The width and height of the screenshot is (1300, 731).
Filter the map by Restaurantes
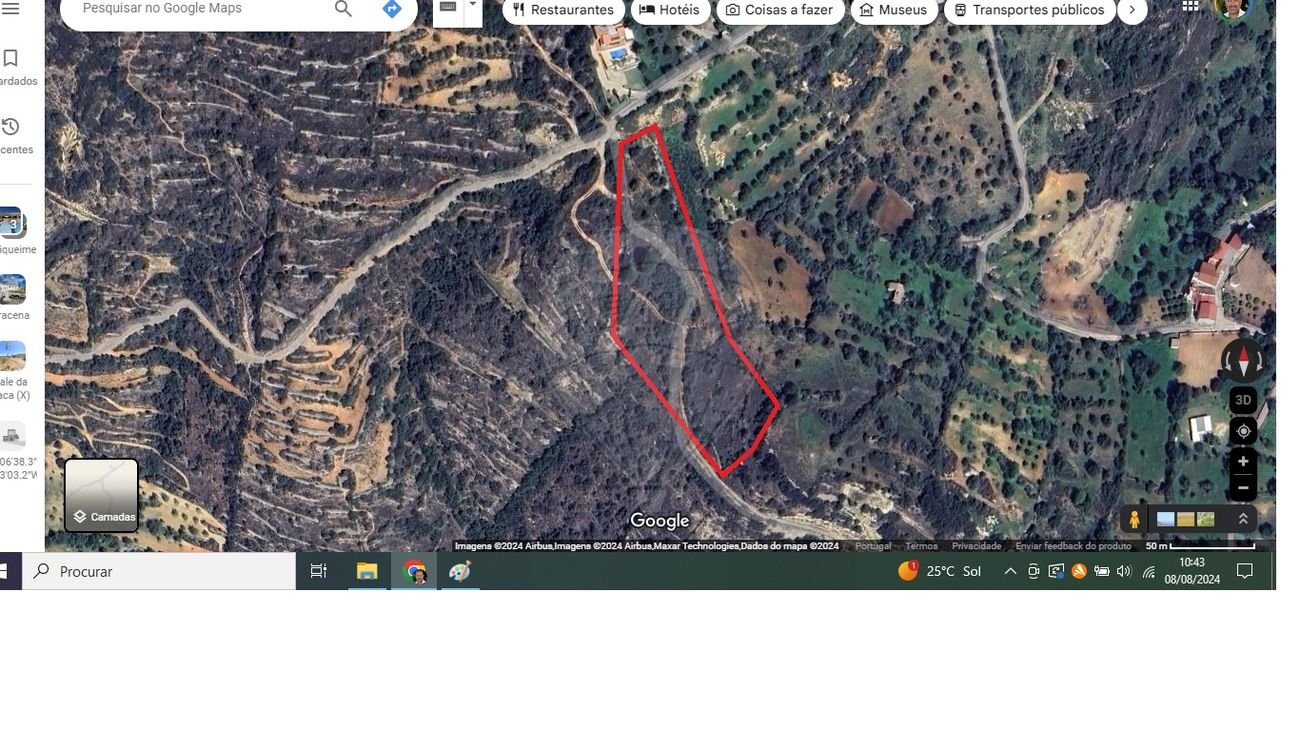click(x=563, y=10)
